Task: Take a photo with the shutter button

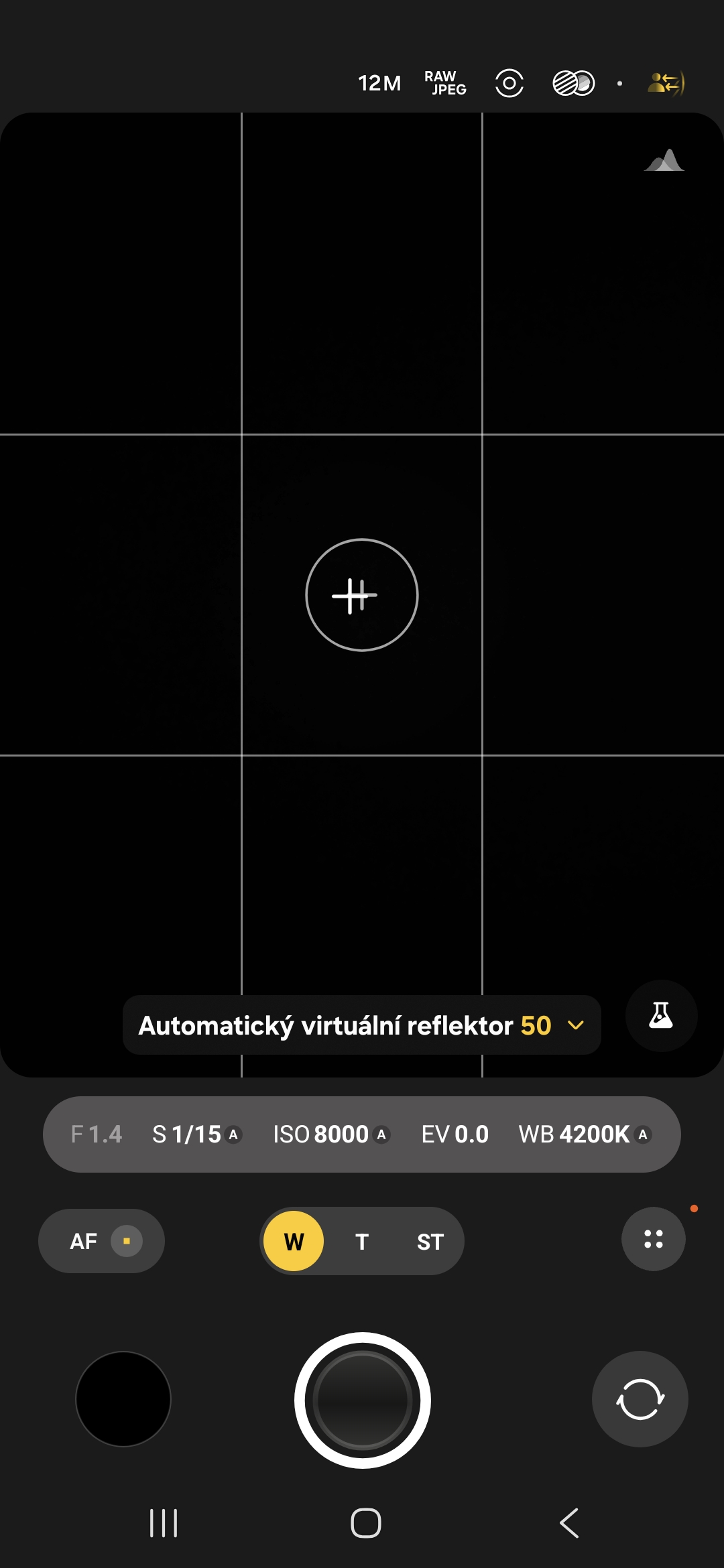Action: pos(362,1400)
